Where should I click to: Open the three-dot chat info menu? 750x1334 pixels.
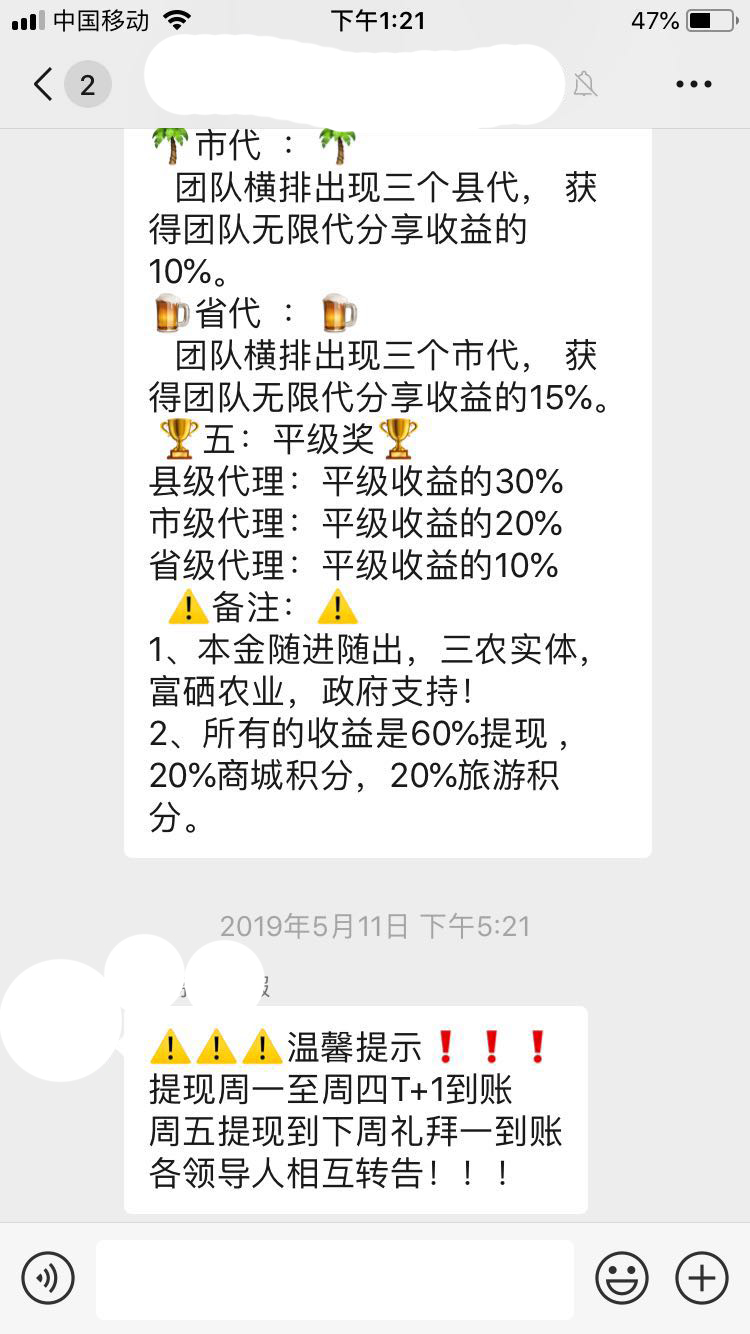[x=694, y=85]
